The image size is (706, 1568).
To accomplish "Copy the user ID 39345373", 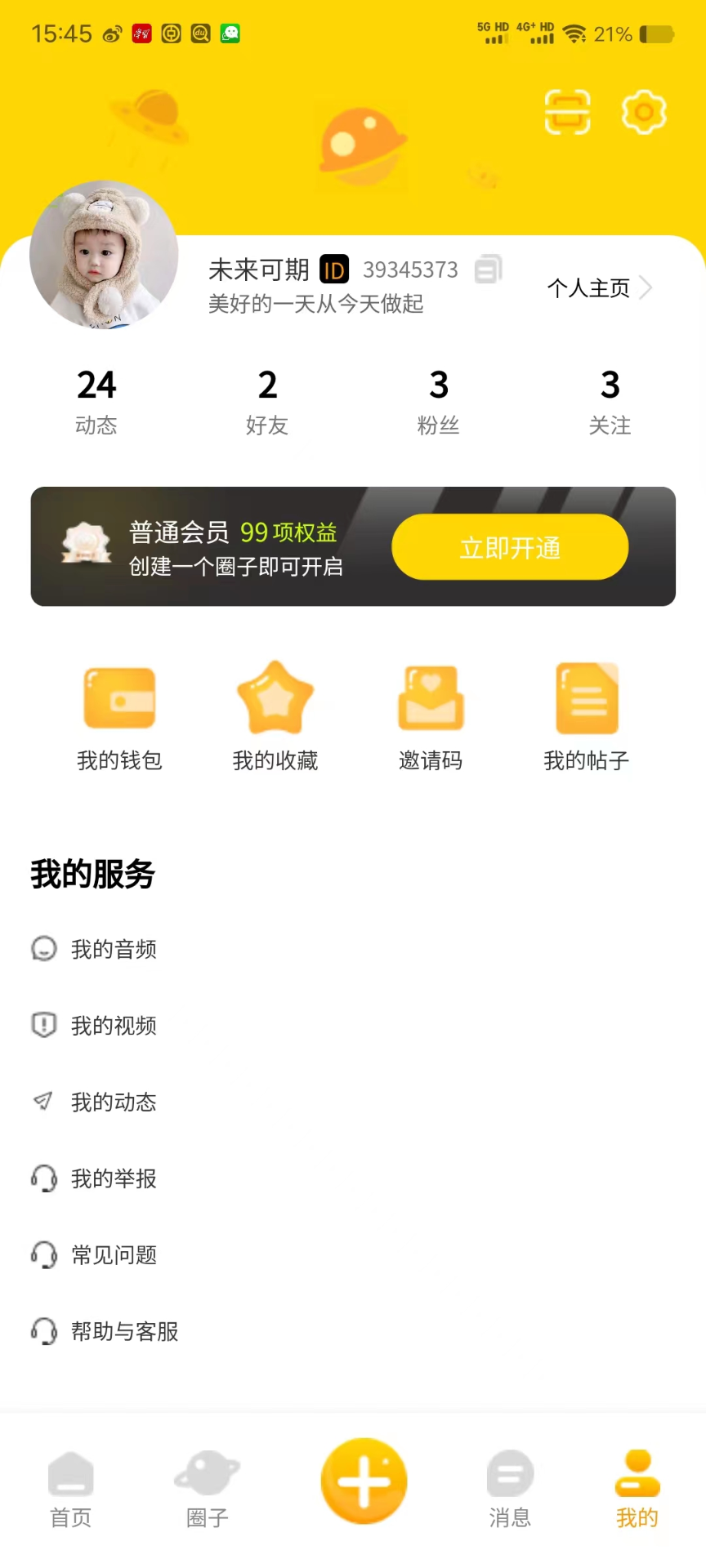I will (488, 269).
